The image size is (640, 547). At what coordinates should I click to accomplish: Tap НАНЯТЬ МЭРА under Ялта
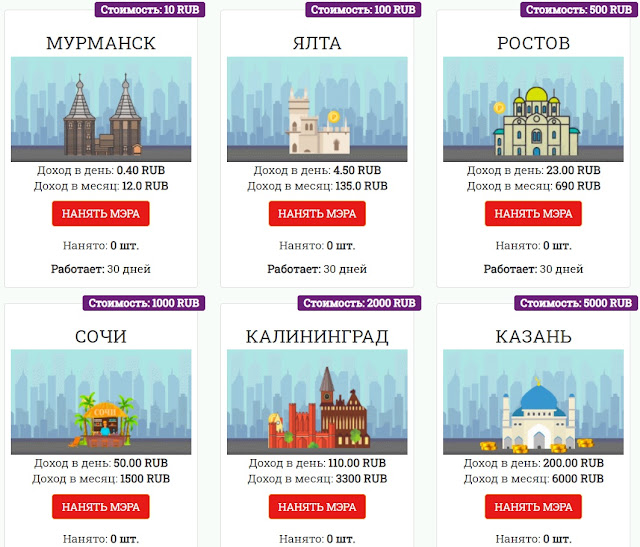click(x=317, y=213)
